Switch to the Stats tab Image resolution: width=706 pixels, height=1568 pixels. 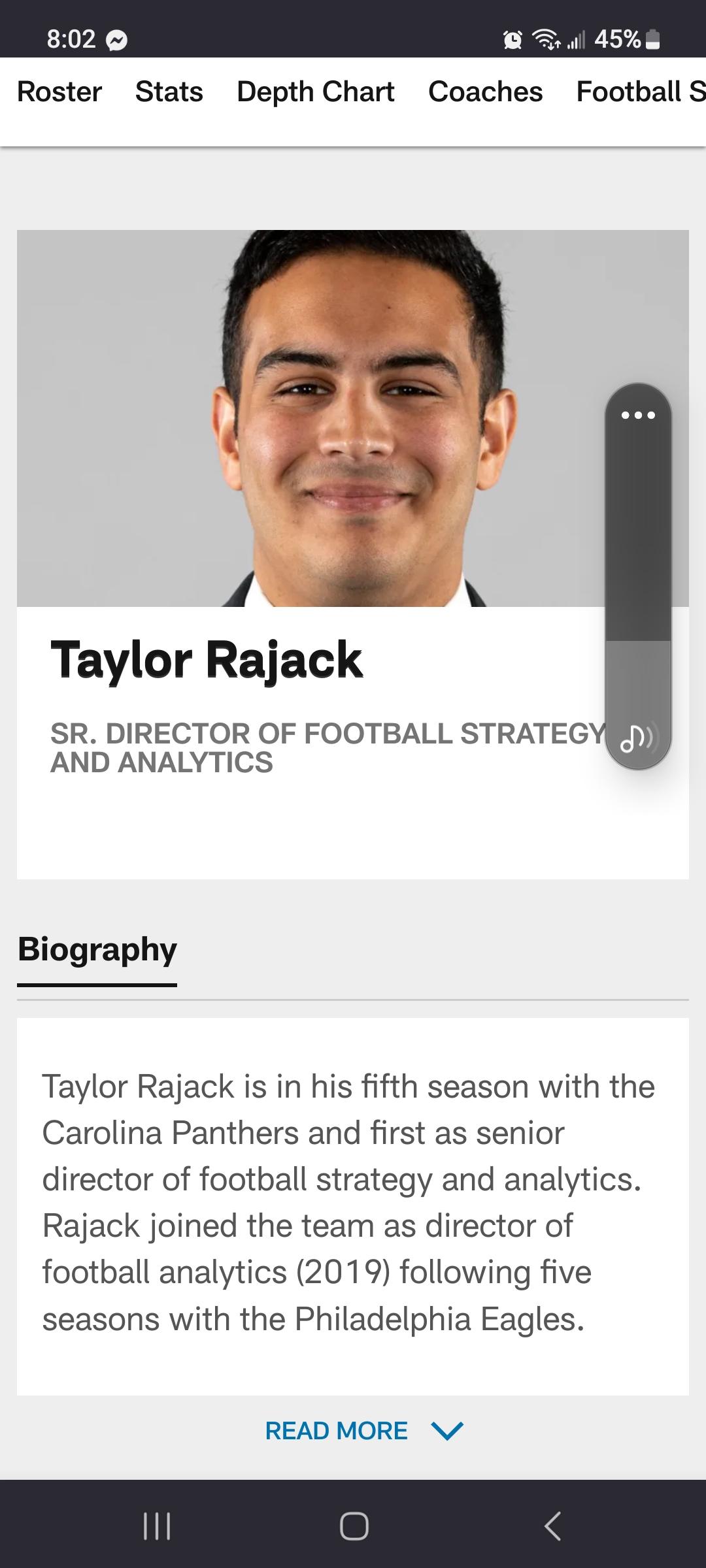coord(169,91)
